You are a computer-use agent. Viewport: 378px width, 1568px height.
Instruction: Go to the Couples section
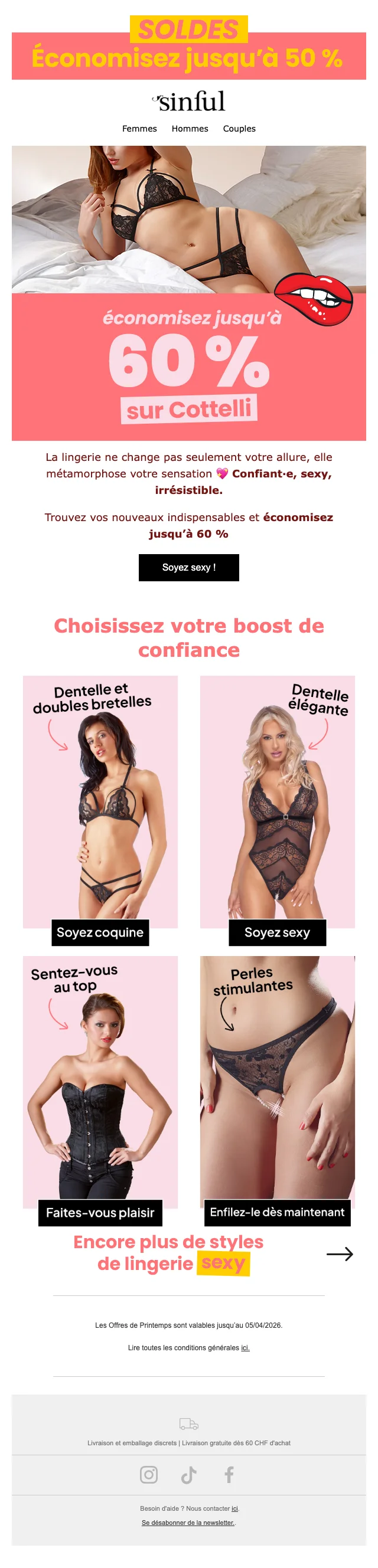[x=239, y=129]
